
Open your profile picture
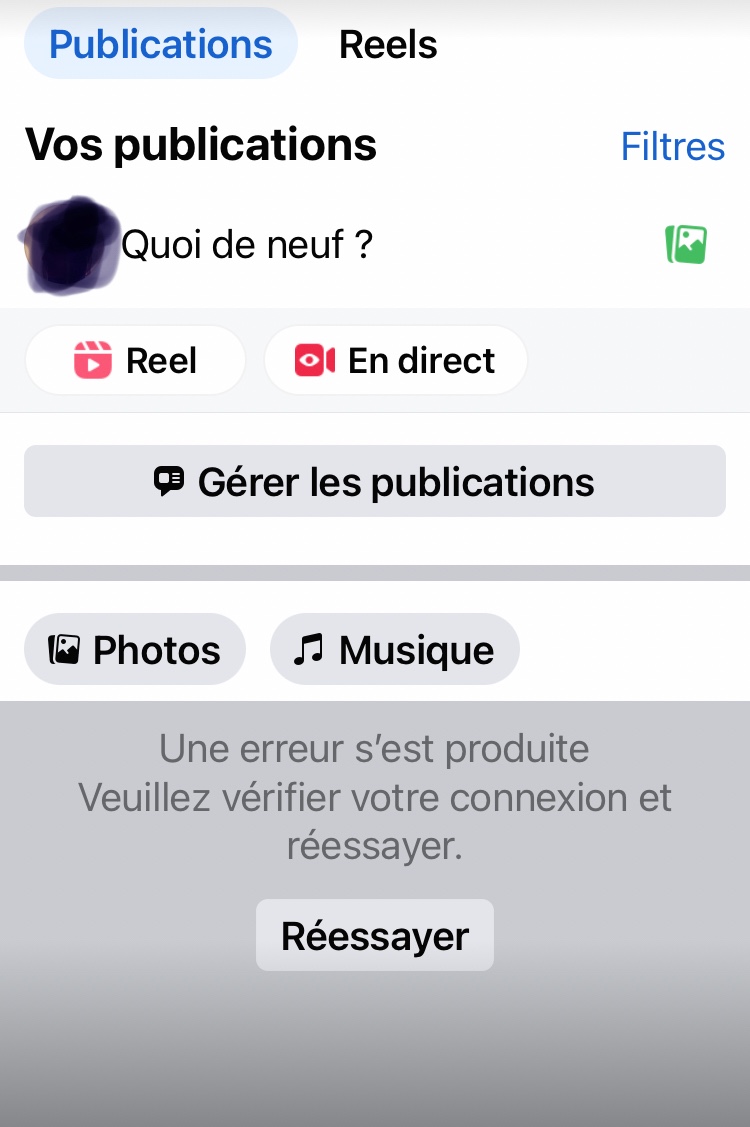point(68,245)
